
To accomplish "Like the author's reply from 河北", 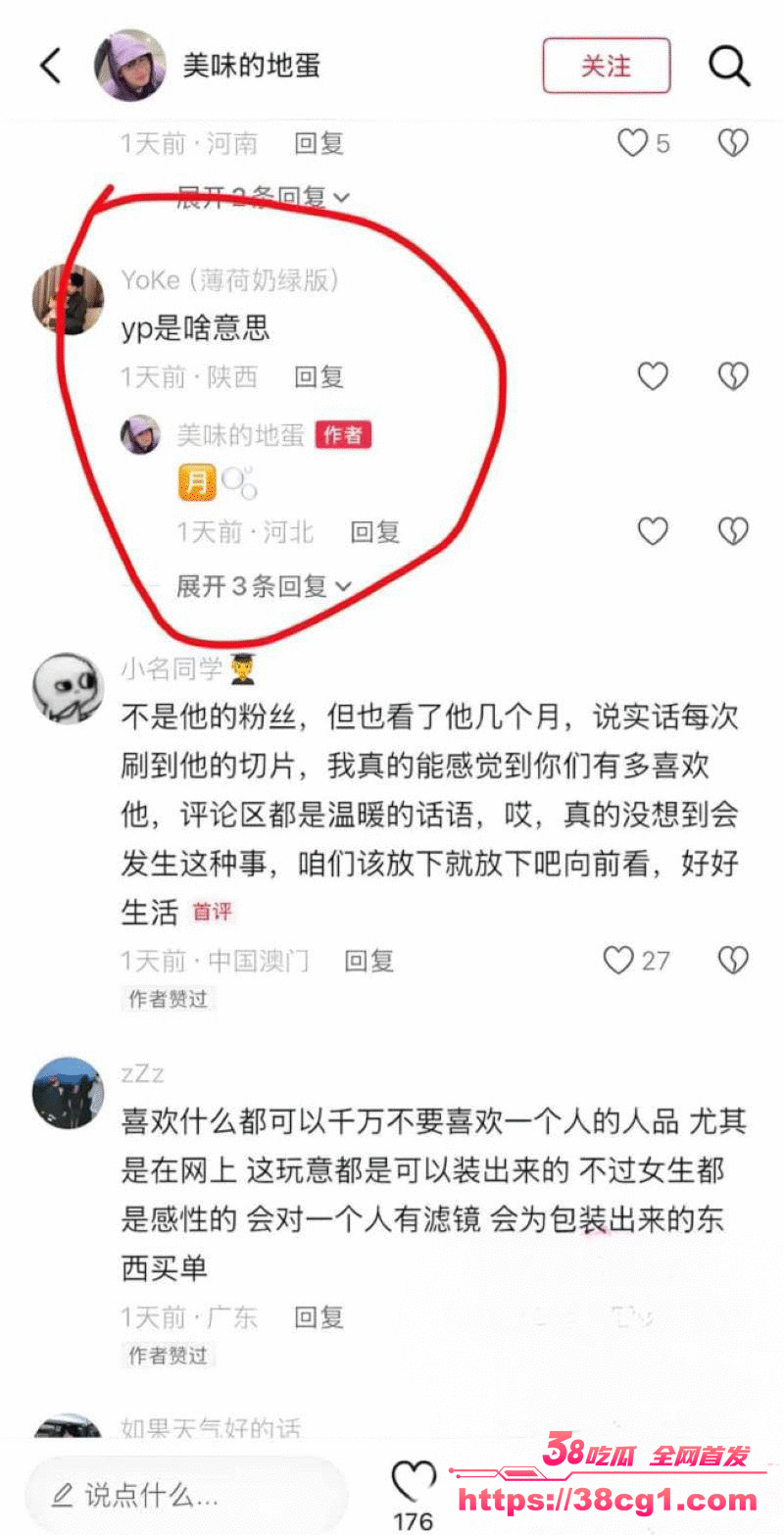I will (x=653, y=531).
